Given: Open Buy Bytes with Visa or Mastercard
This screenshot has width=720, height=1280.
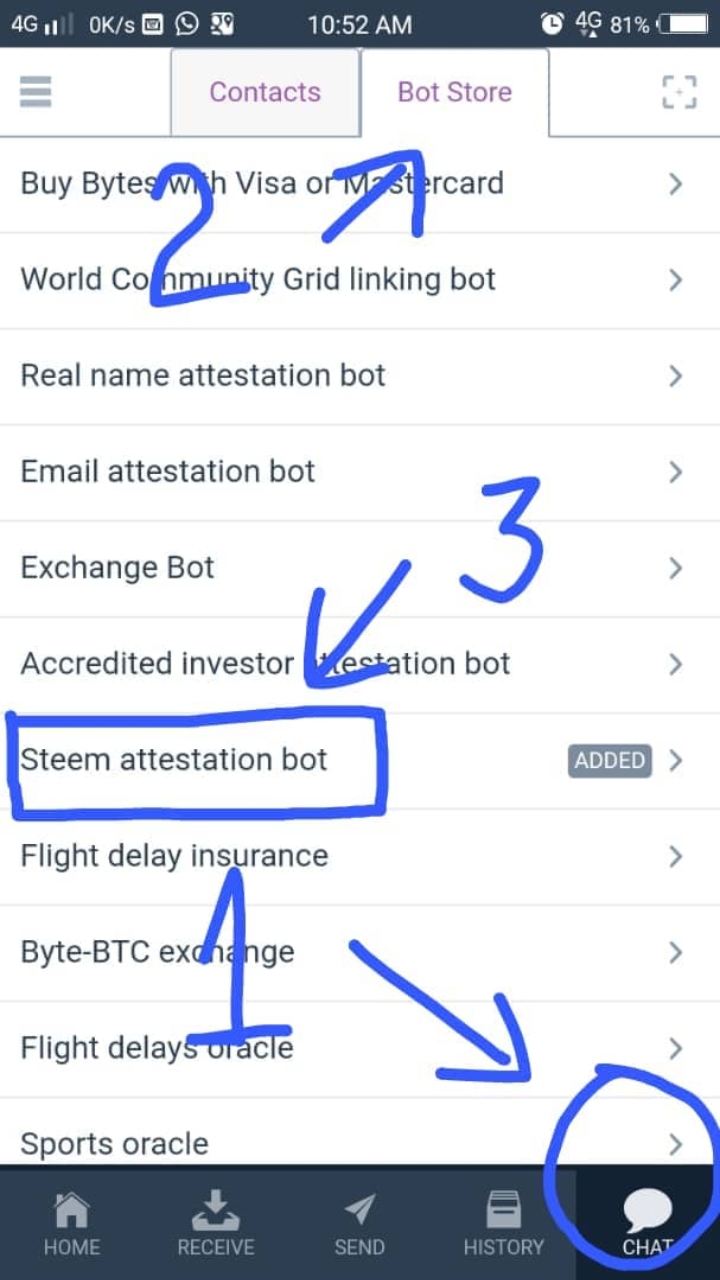Looking at the screenshot, I should pyautogui.click(x=360, y=185).
